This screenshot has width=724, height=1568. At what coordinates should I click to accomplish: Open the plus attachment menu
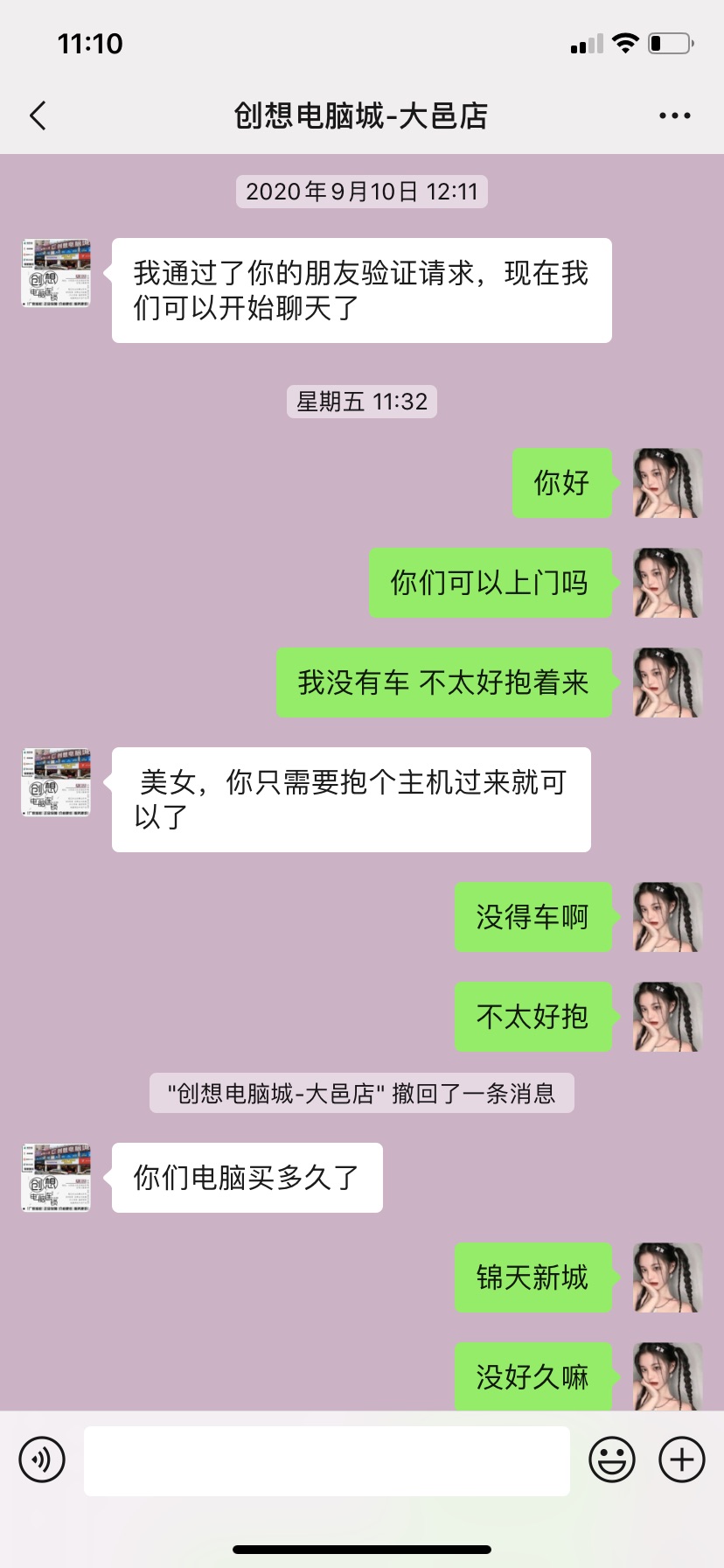(x=681, y=1459)
